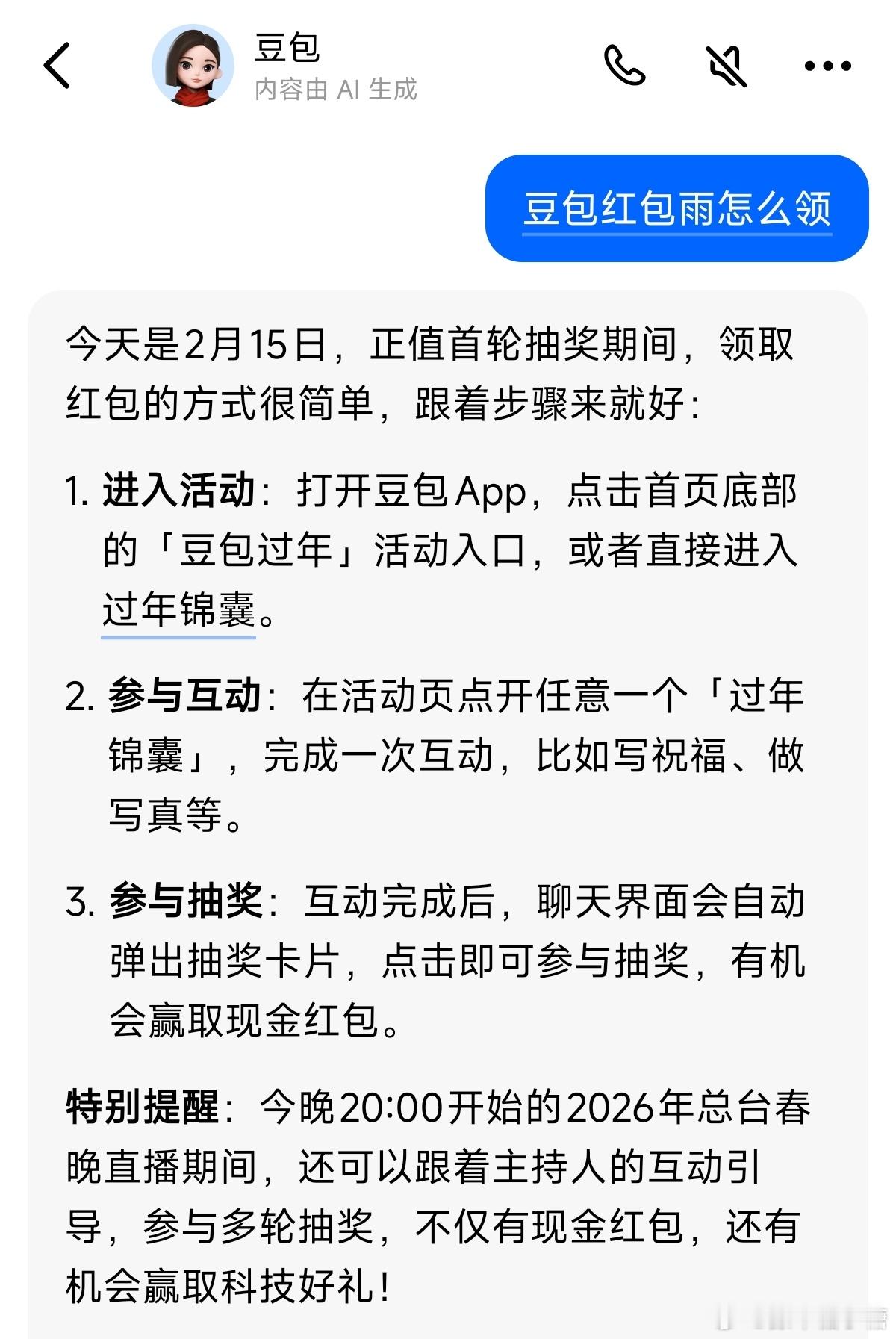Viewport: 896px width, 1339px height.
Task: Toggle notification sound via the muted speaker
Action: click(x=726, y=66)
